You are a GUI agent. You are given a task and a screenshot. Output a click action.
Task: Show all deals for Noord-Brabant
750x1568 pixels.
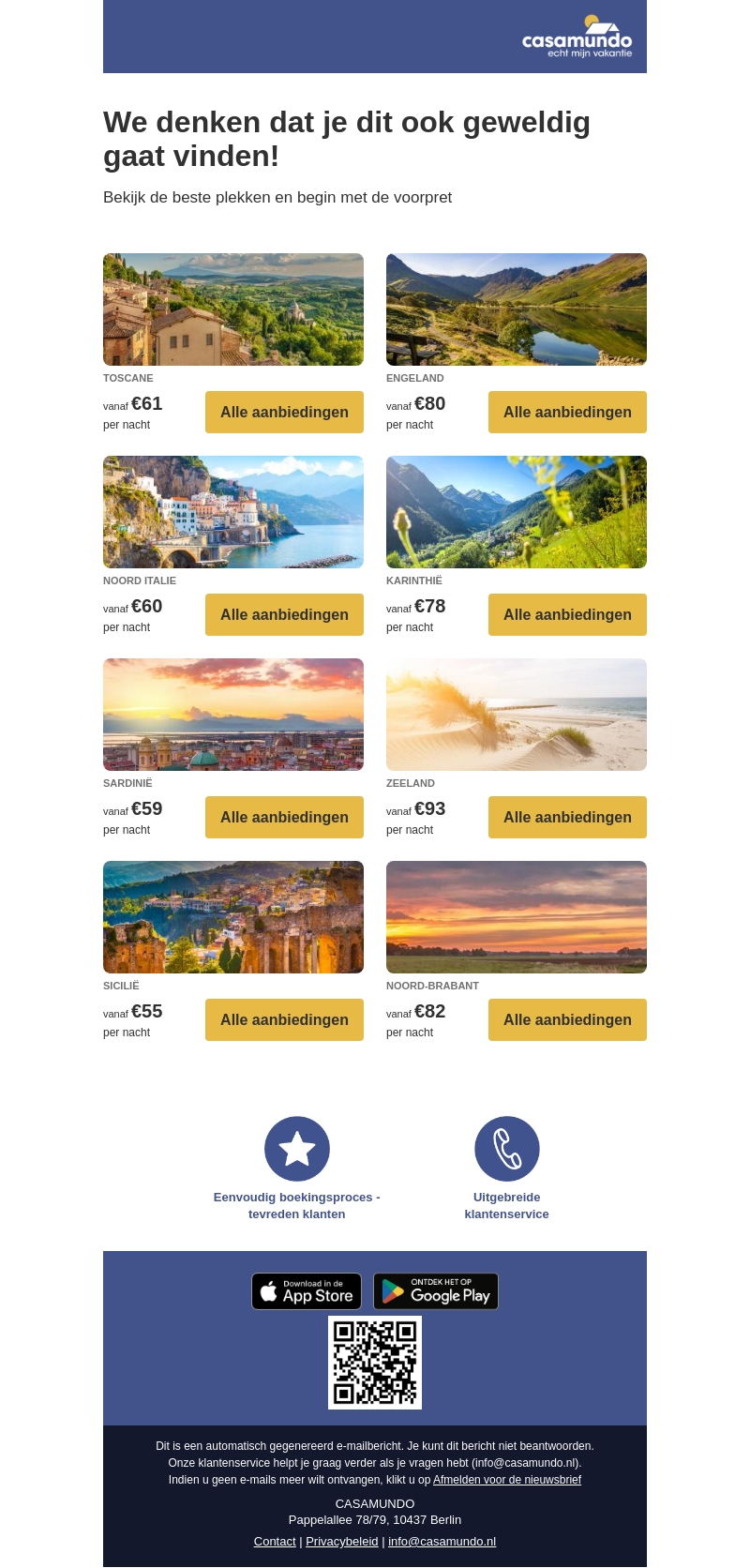pyautogui.click(x=567, y=1019)
